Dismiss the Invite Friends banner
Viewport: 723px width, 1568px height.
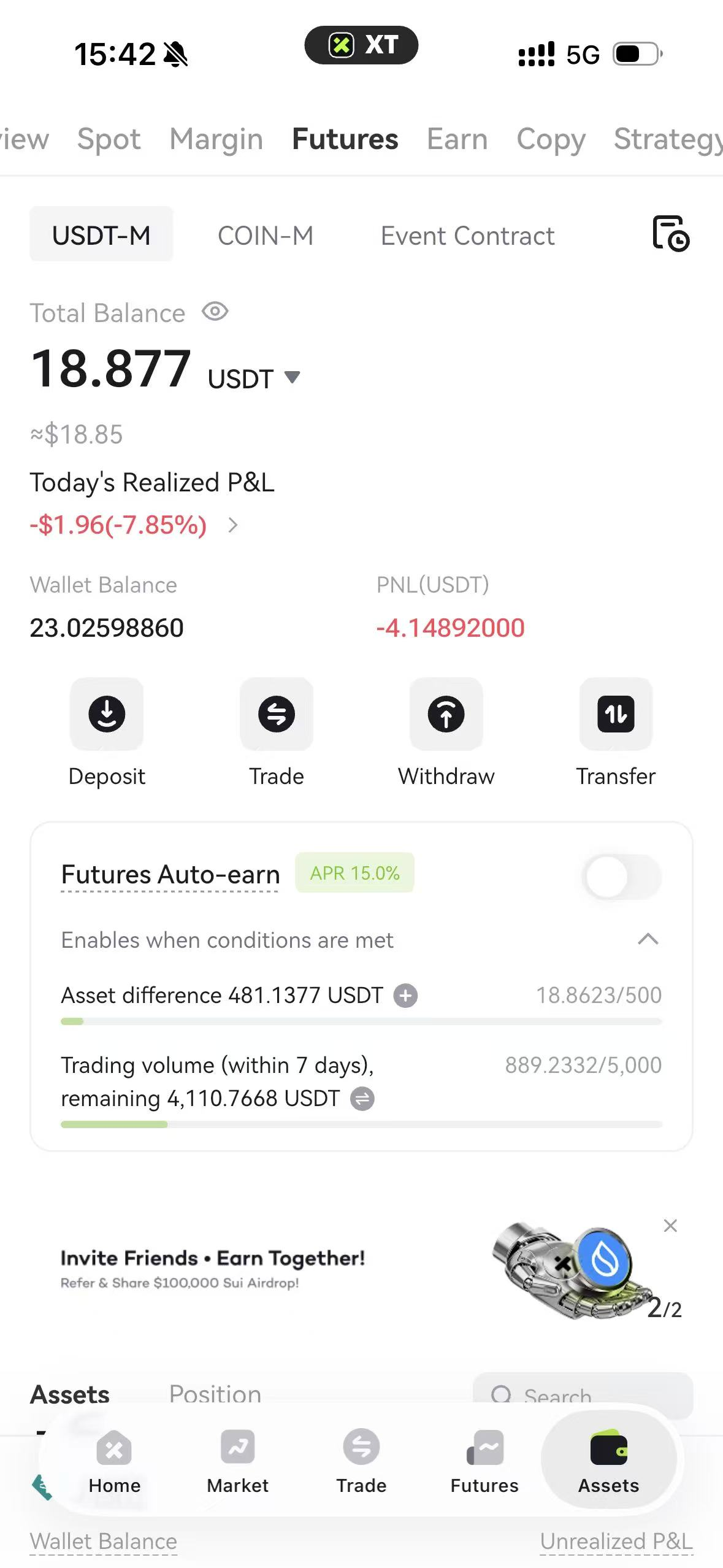tap(670, 1226)
